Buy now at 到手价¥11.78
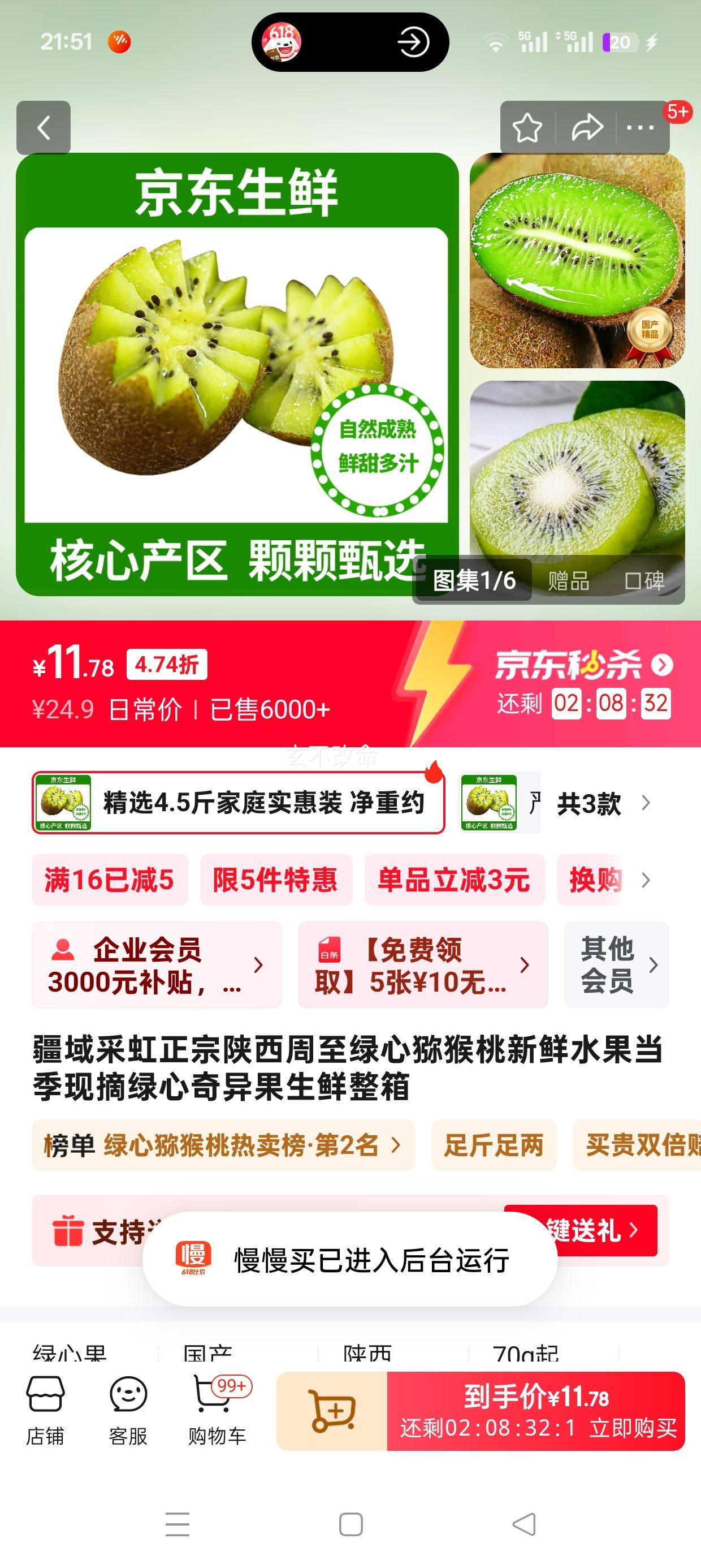 [535, 1411]
